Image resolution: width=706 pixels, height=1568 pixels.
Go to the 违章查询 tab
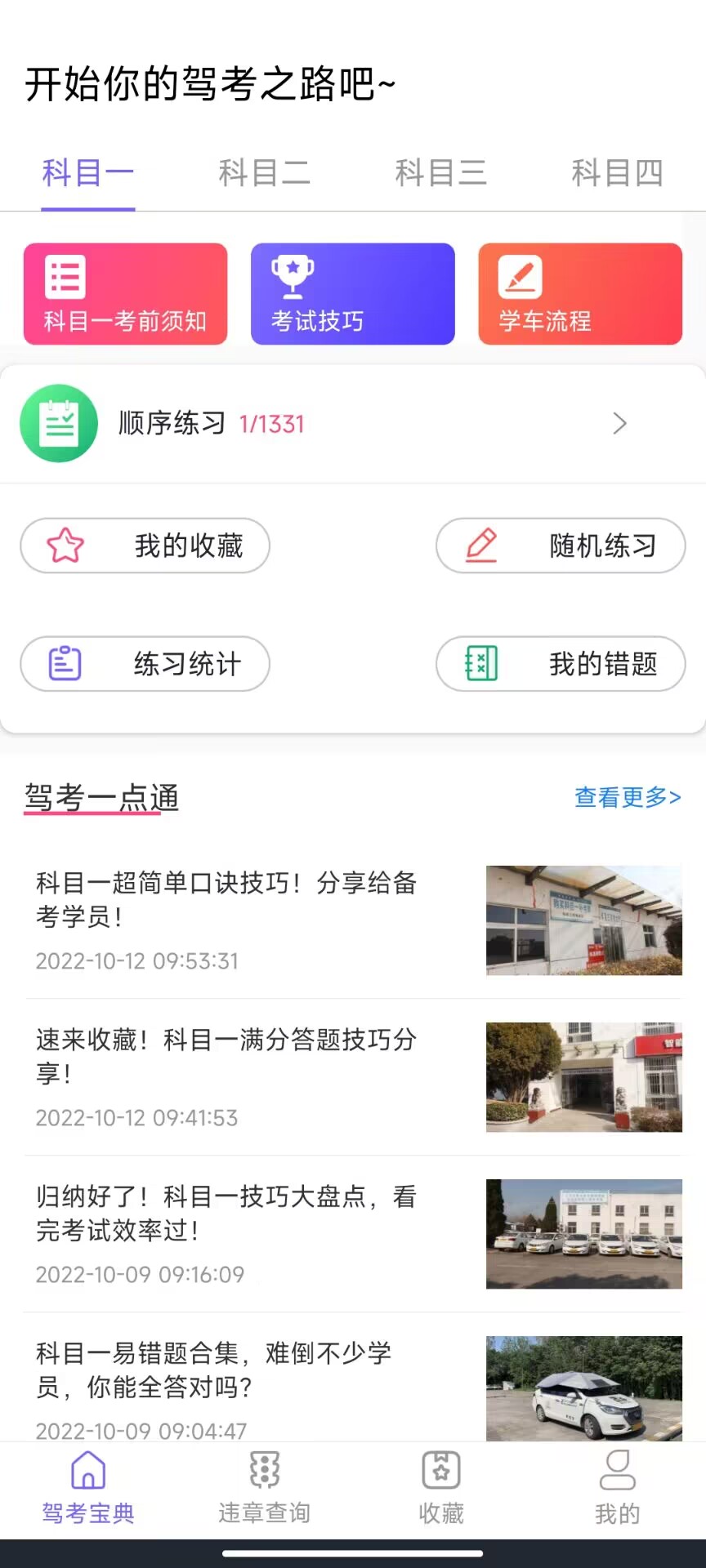click(x=264, y=1488)
